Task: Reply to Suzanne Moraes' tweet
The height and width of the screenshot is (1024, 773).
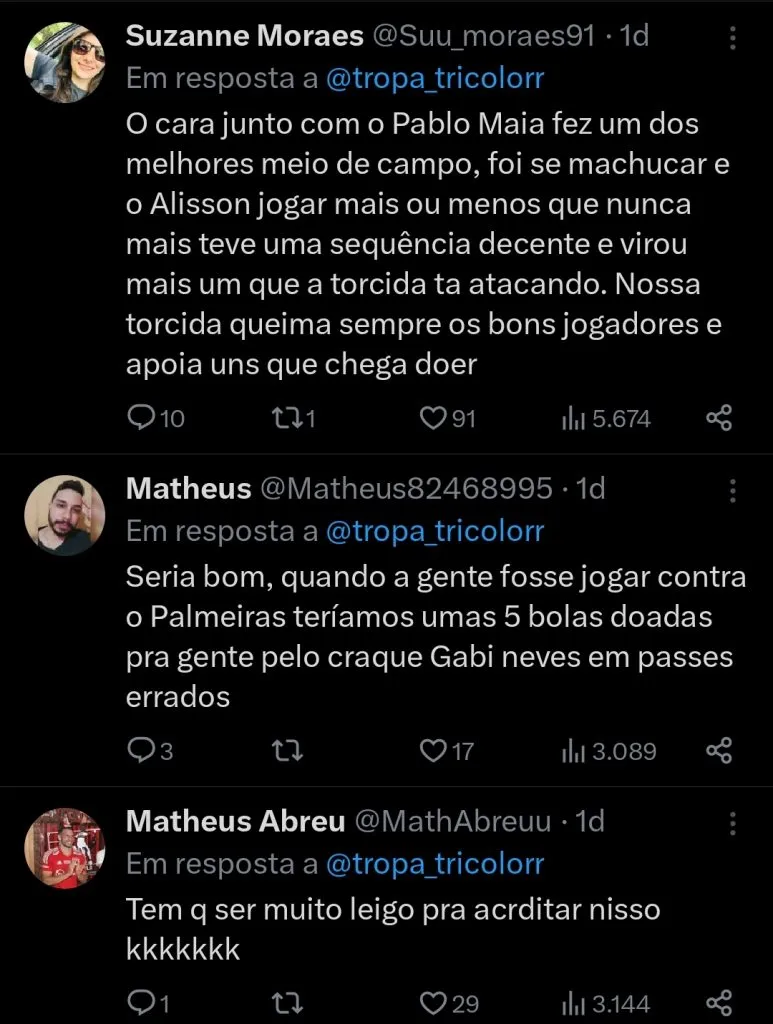Action: [x=140, y=419]
